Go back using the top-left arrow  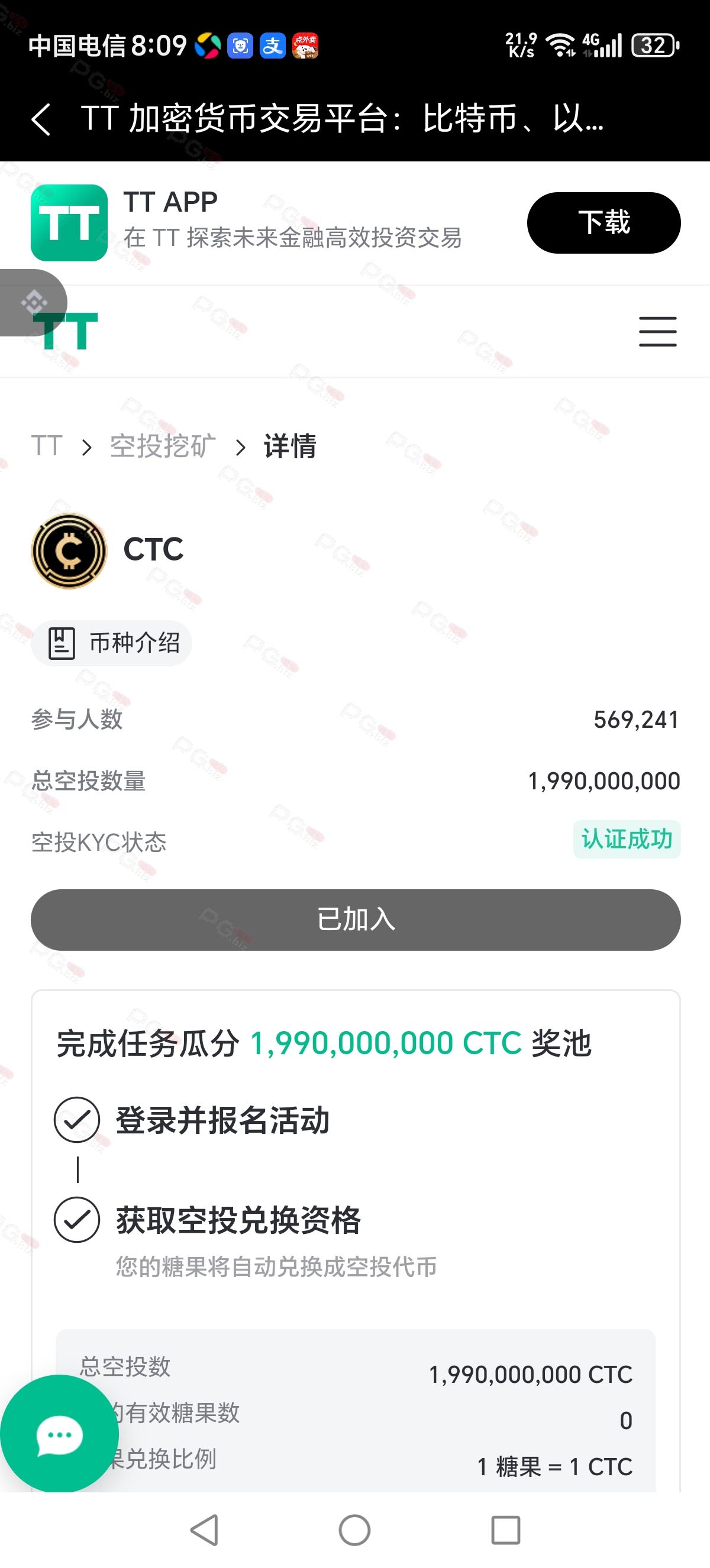(41, 119)
